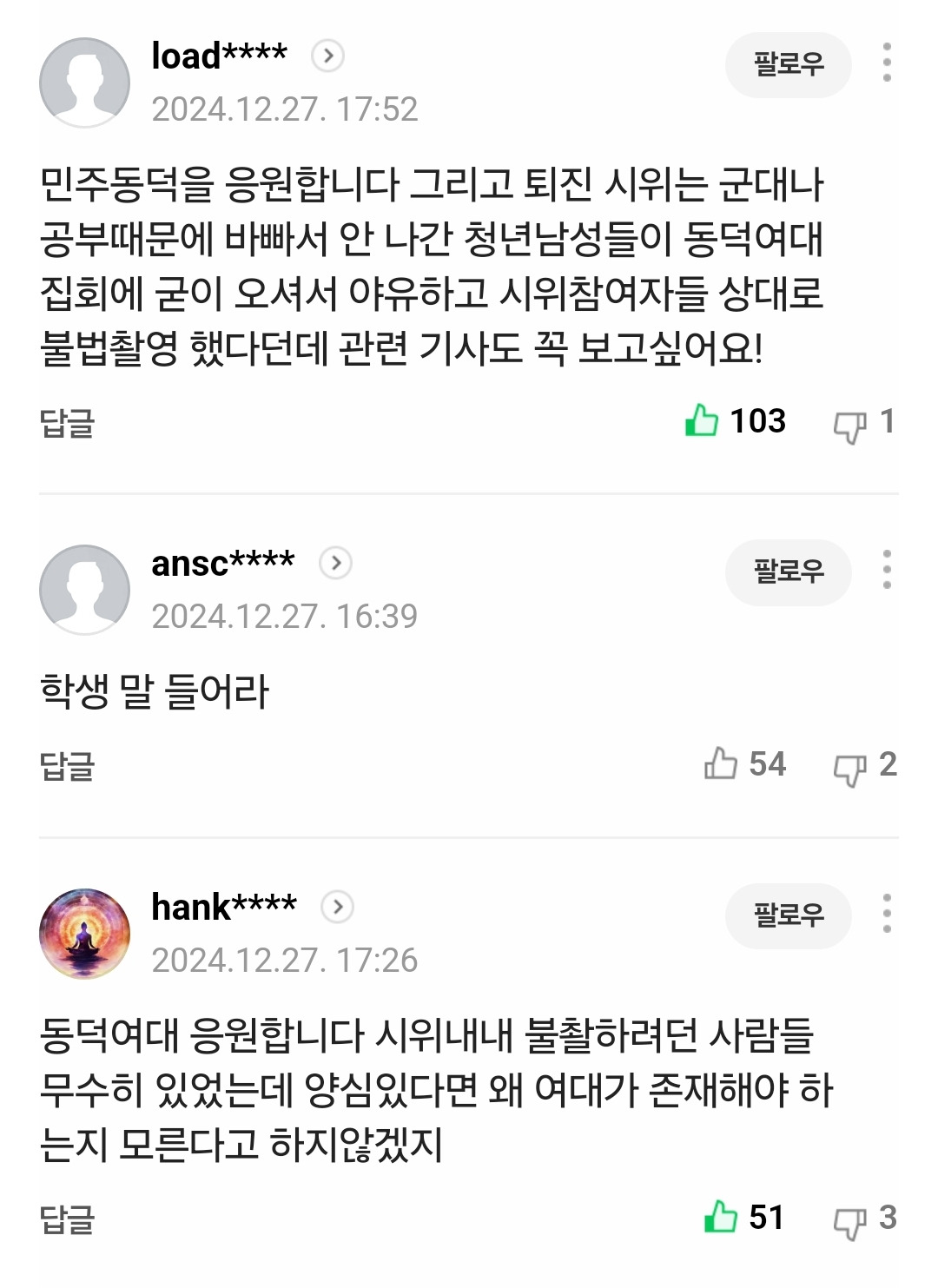Click the thumbs-up icon on ansc****'s comment
The width and height of the screenshot is (938, 1288).
[721, 764]
